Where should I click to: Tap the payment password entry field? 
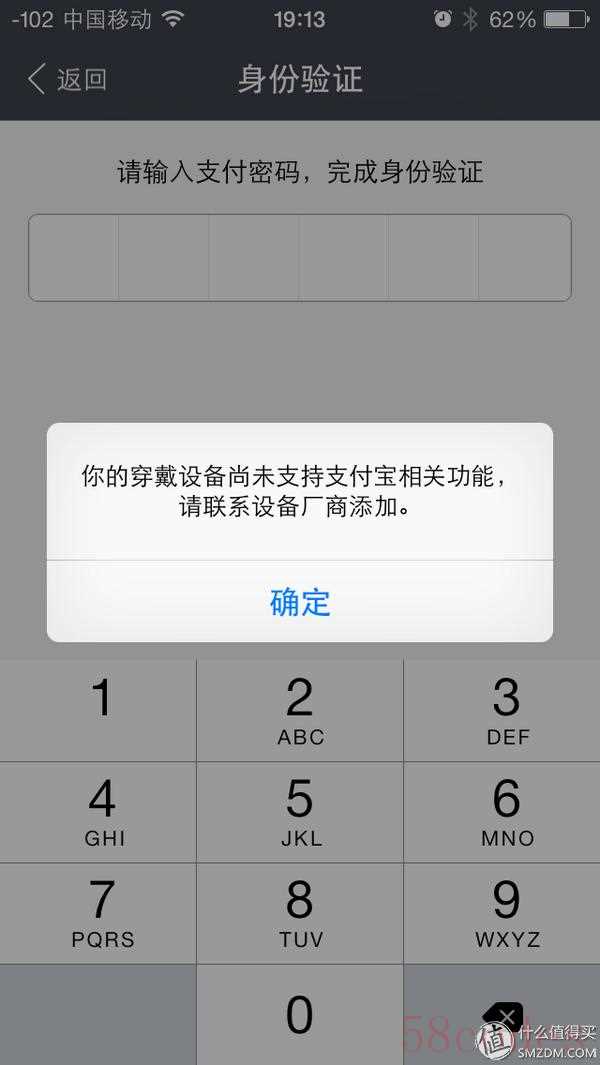coord(300,257)
